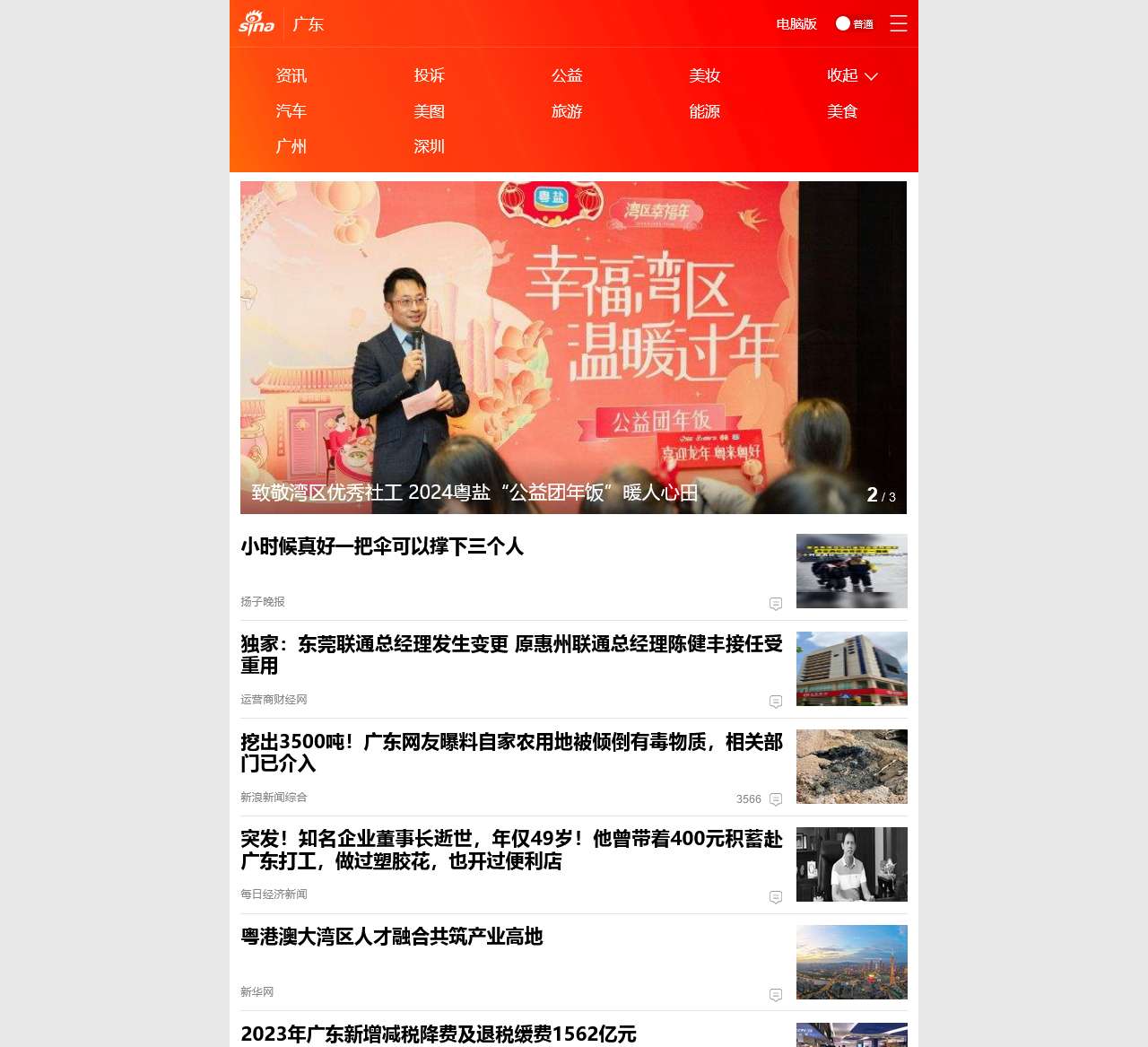This screenshot has width=1148, height=1047.
Task: Toggle the 普通 display mode switch
Action: pyautogui.click(x=843, y=23)
